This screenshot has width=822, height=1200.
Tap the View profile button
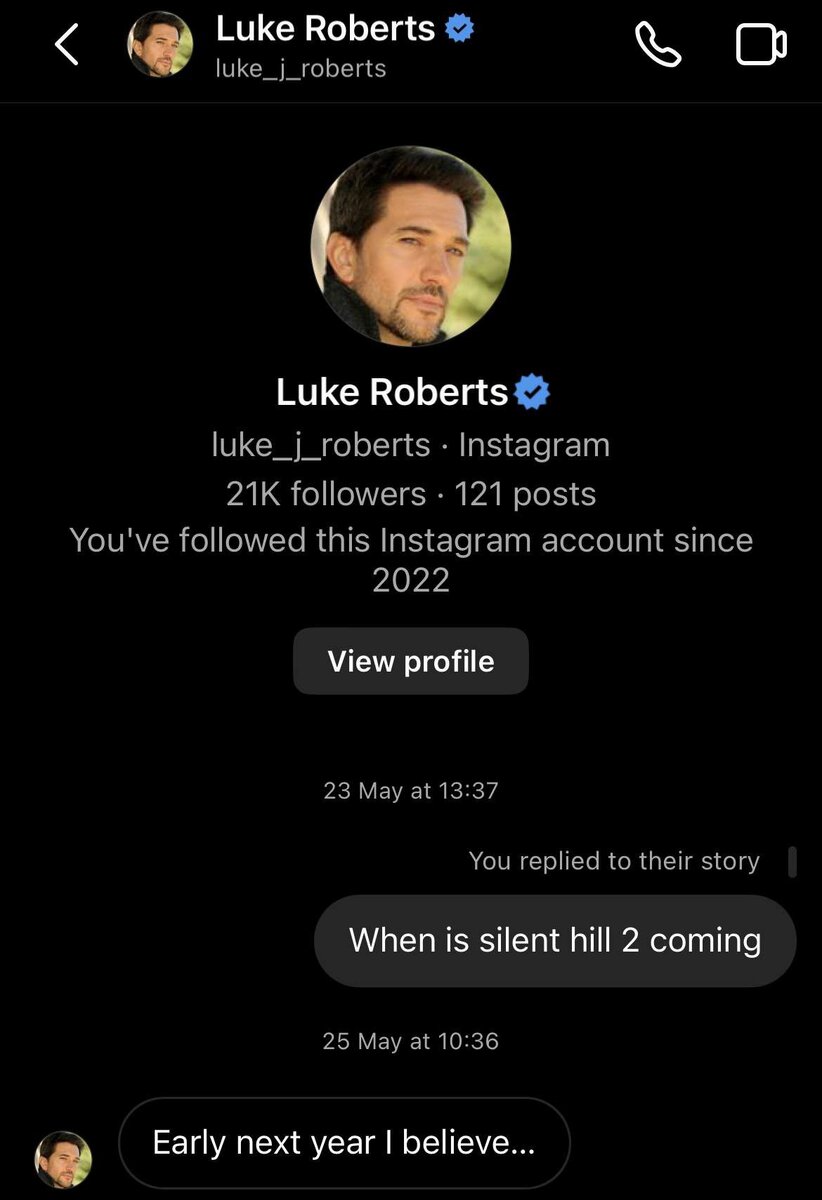coord(410,661)
